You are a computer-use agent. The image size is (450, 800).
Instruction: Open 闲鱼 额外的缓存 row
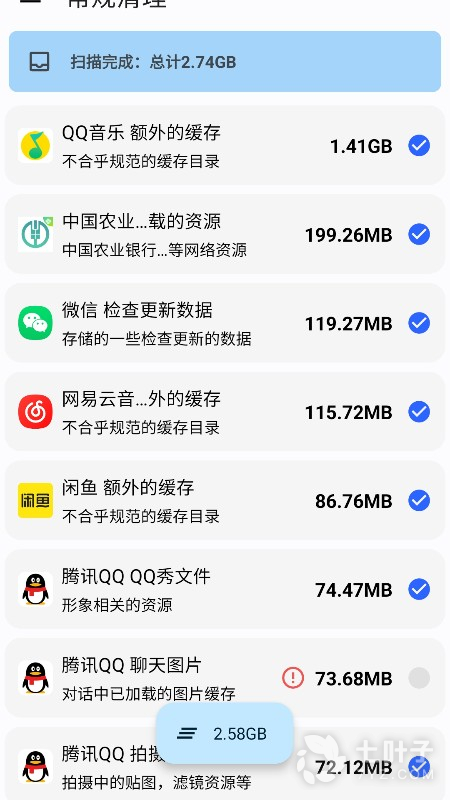[224, 501]
